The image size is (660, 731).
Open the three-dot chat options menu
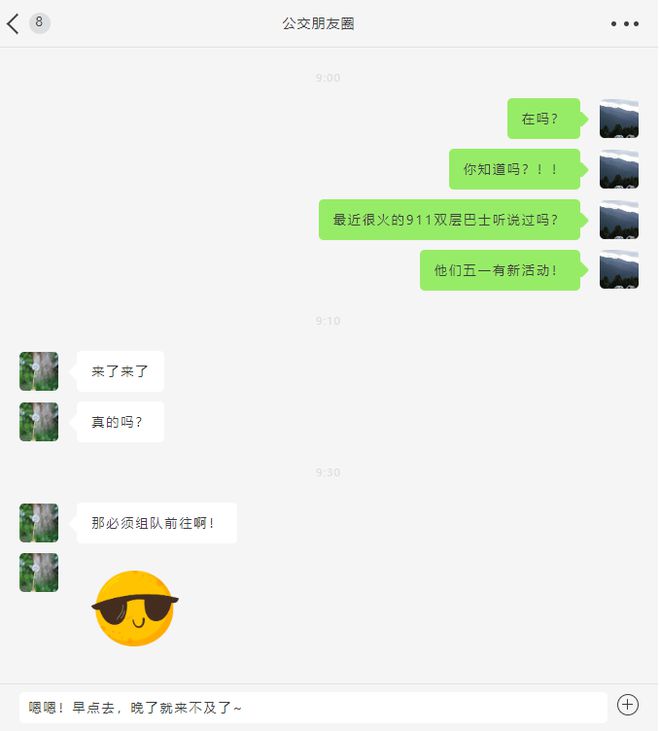pyautogui.click(x=625, y=24)
